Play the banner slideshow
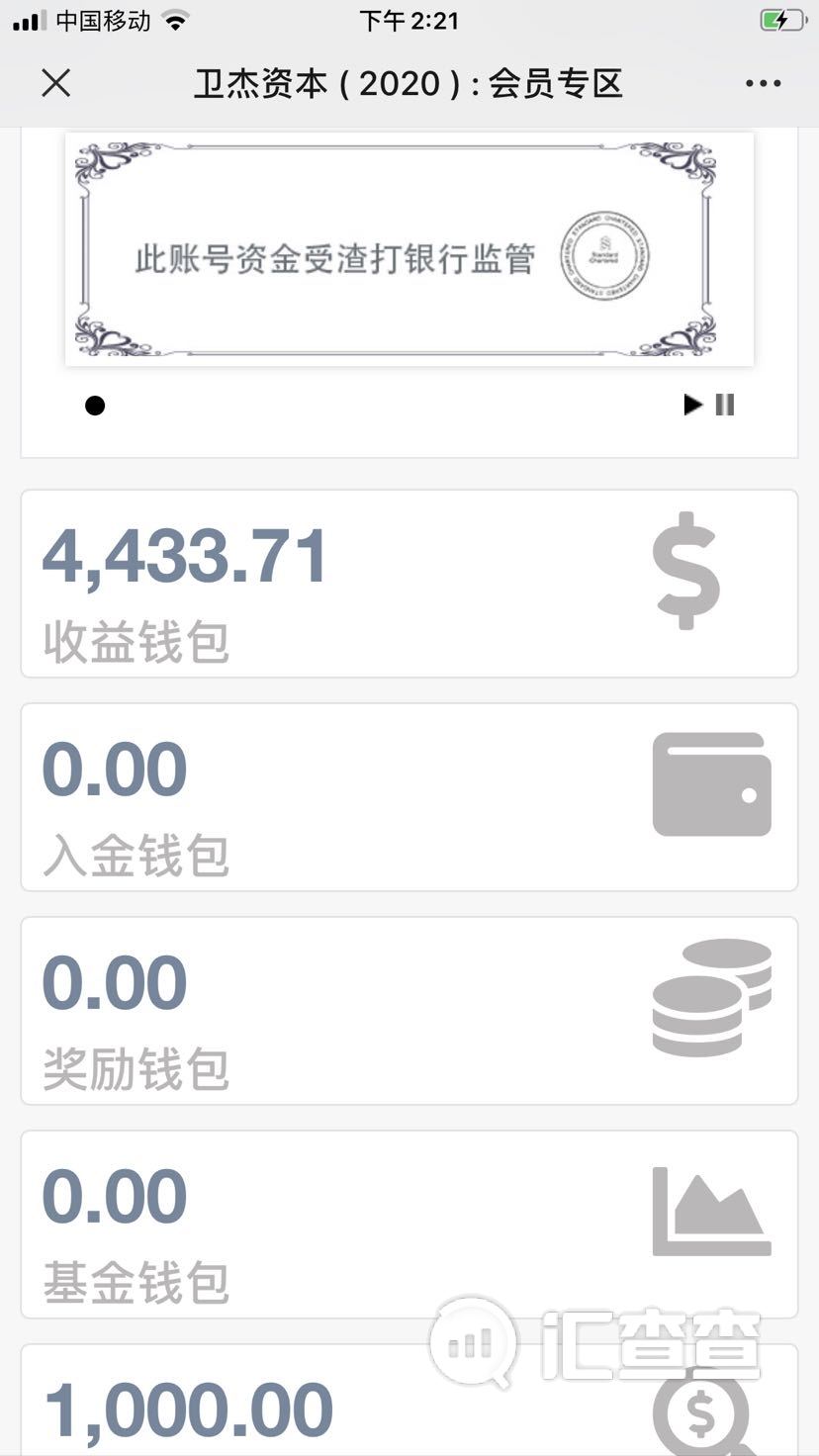Image resolution: width=819 pixels, height=1456 pixels. [x=693, y=405]
